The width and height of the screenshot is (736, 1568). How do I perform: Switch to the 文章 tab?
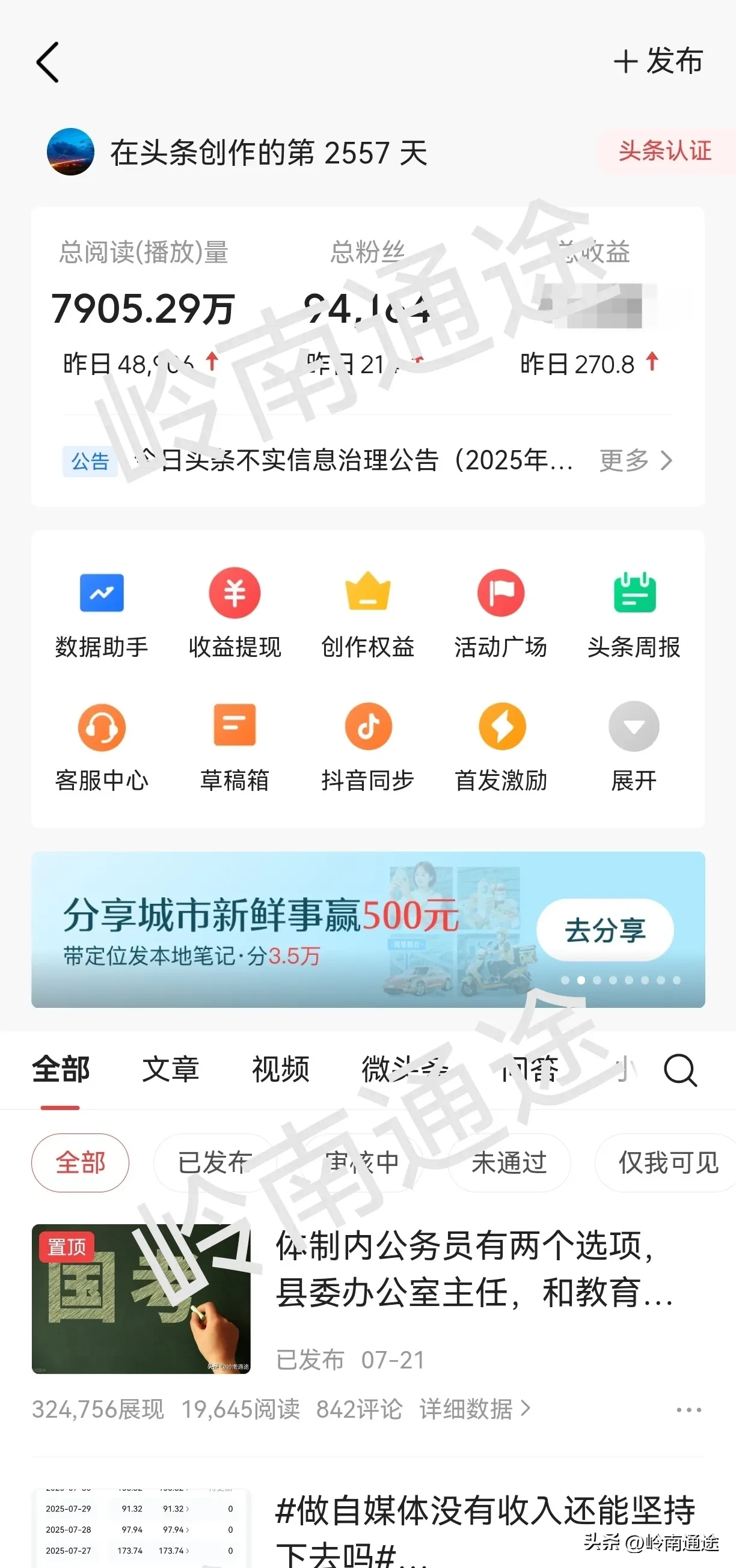tap(170, 1070)
